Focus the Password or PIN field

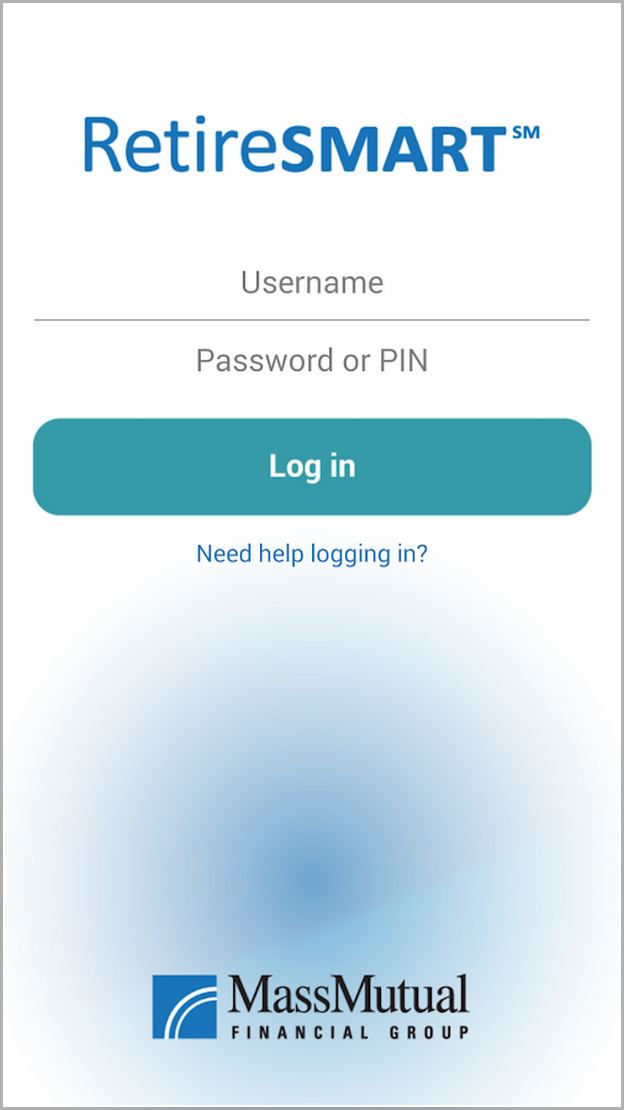[312, 361]
